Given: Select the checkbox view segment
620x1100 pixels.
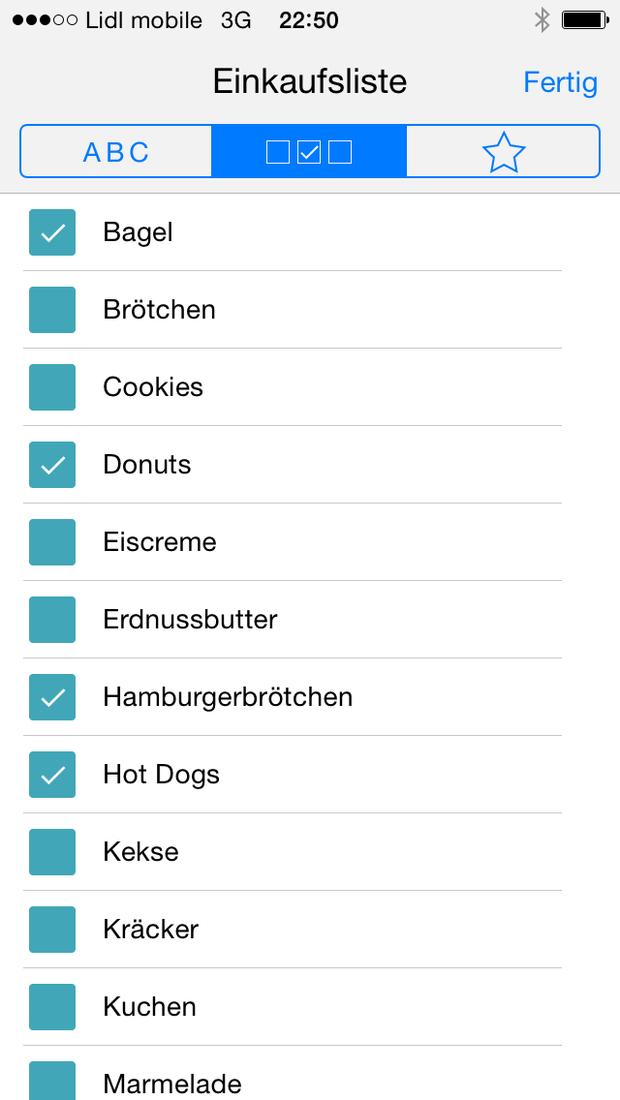Looking at the screenshot, I should click(309, 152).
